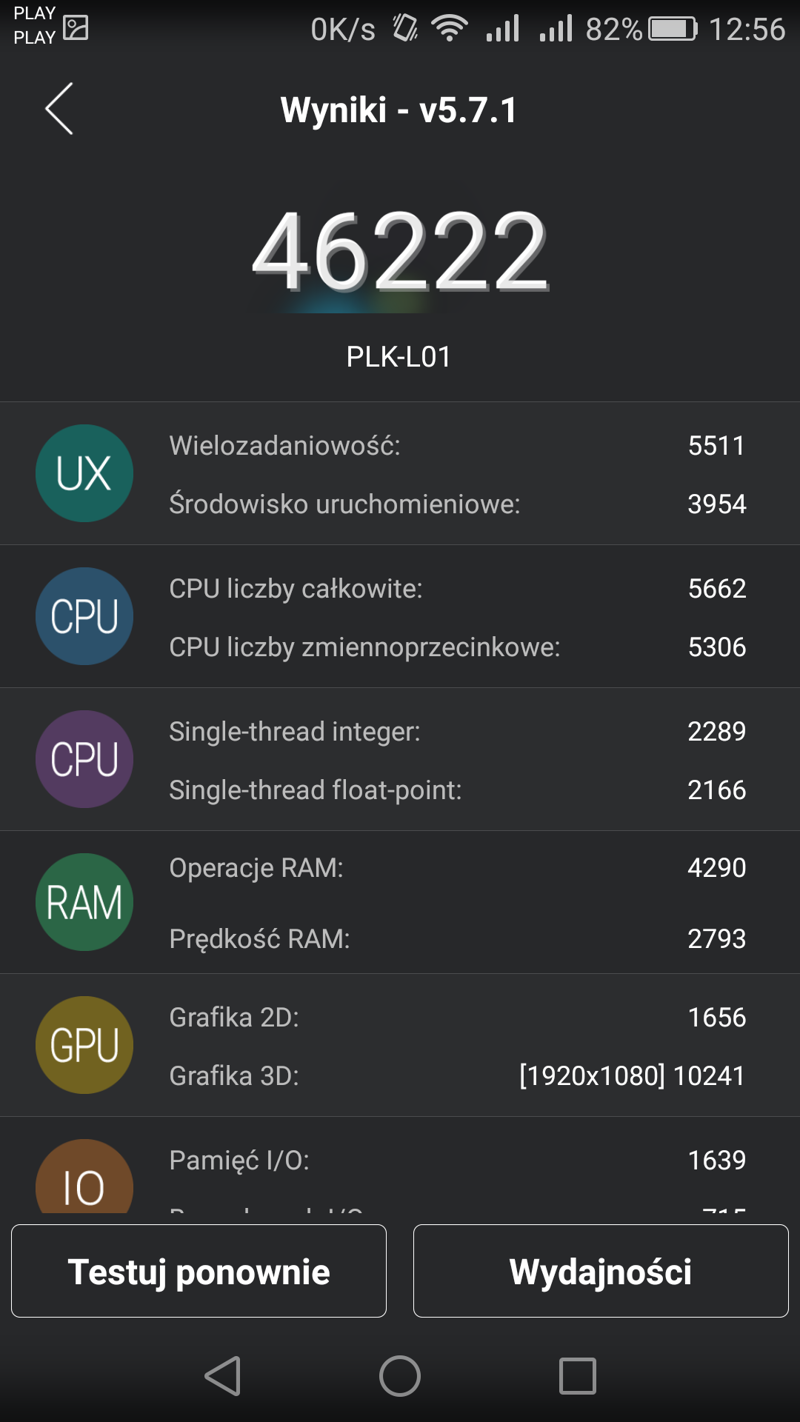
Task: Open Wydajności details
Action: click(x=601, y=1271)
